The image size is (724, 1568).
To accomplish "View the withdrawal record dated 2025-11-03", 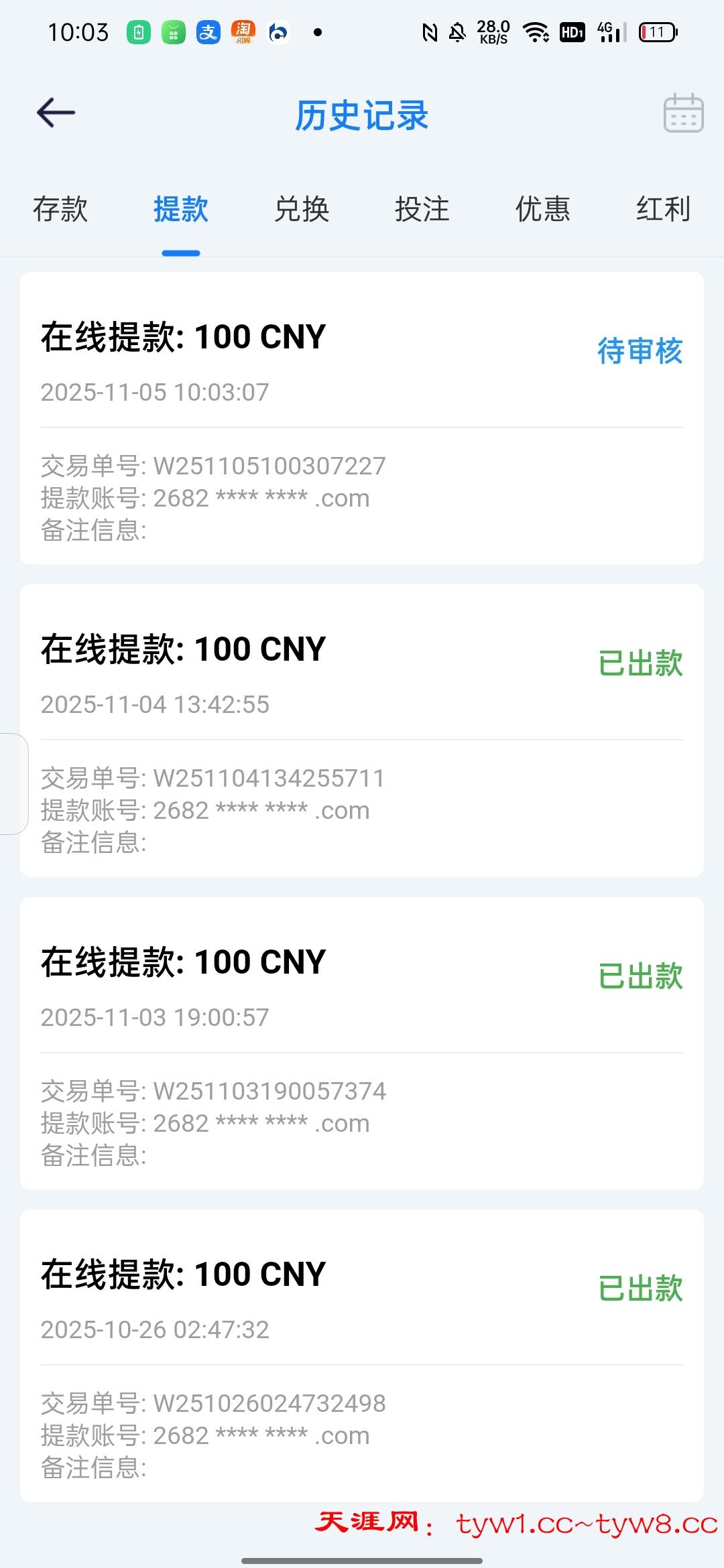I will point(362,1043).
